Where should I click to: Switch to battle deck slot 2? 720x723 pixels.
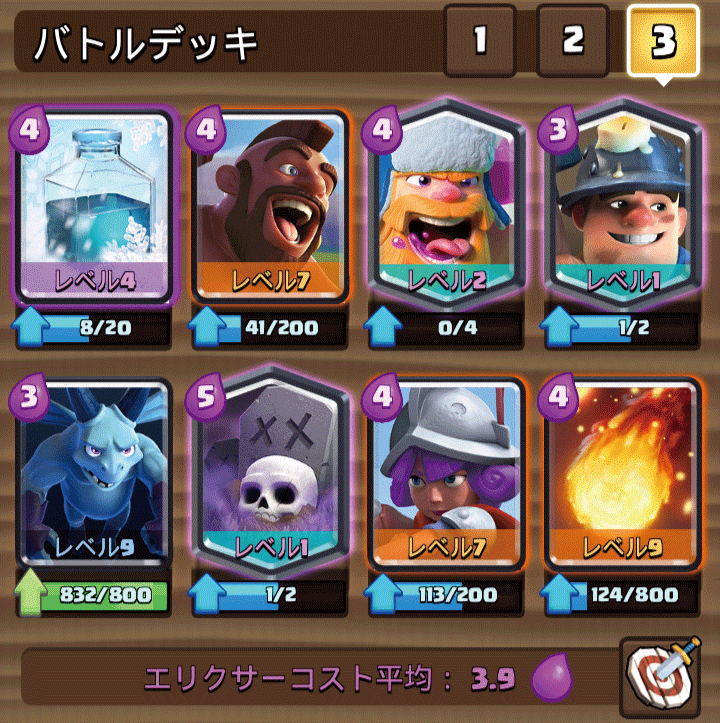[572, 41]
